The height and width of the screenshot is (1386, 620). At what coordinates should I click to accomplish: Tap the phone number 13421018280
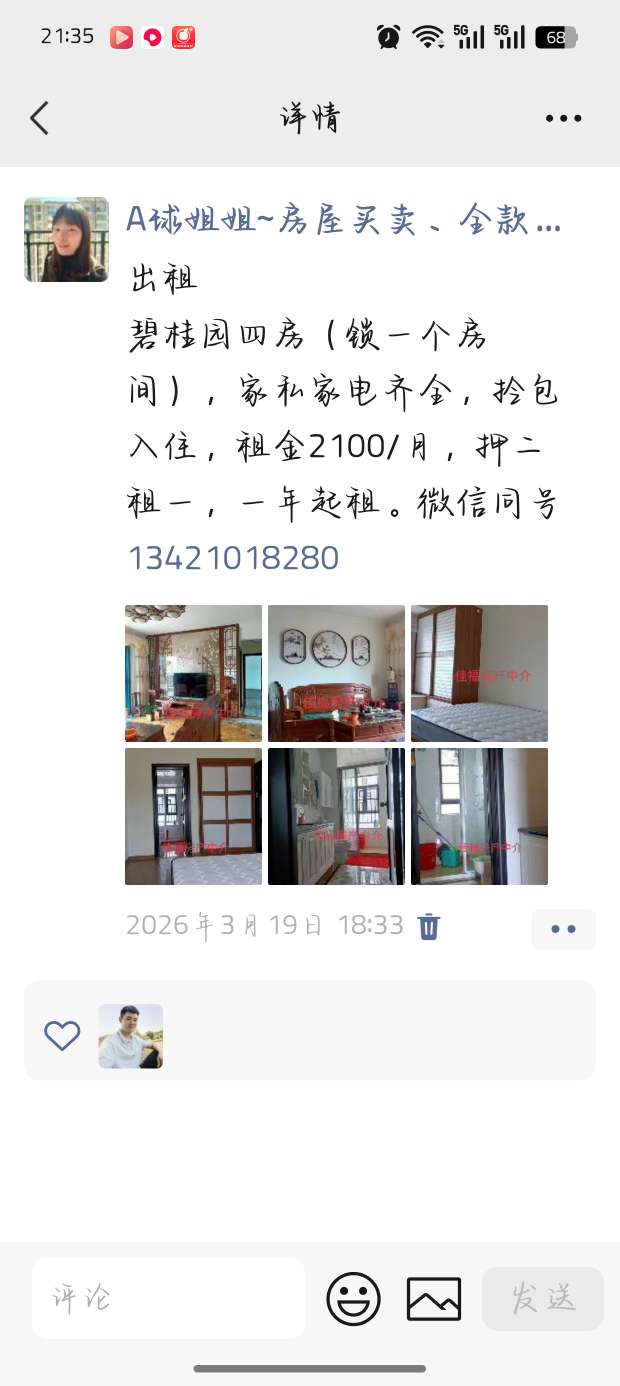tap(234, 558)
